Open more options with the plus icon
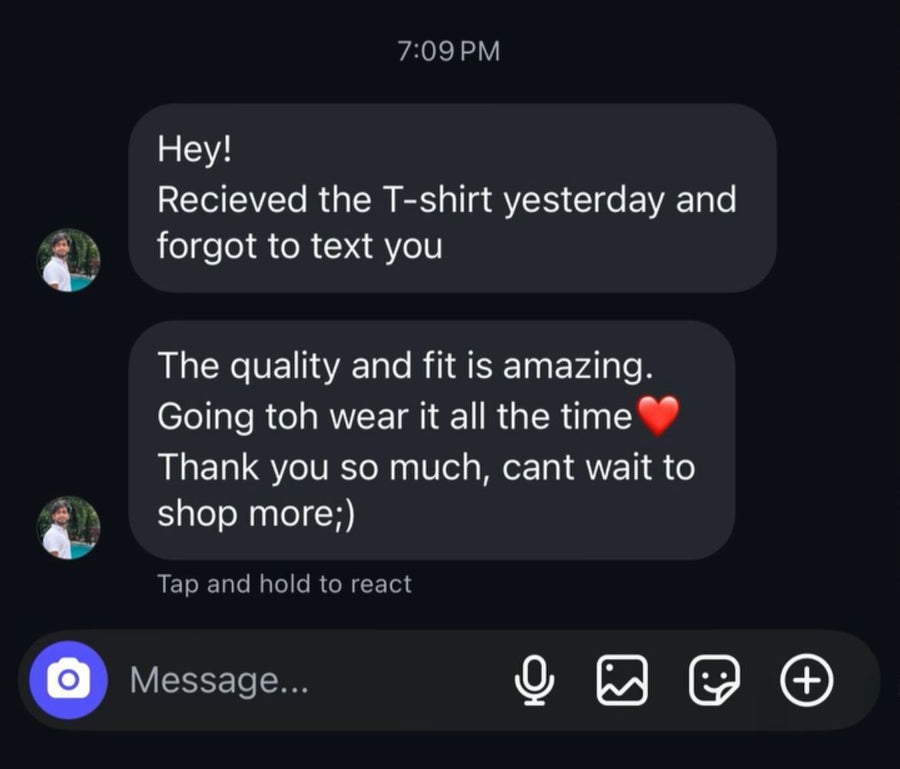This screenshot has height=769, width=900. point(806,681)
